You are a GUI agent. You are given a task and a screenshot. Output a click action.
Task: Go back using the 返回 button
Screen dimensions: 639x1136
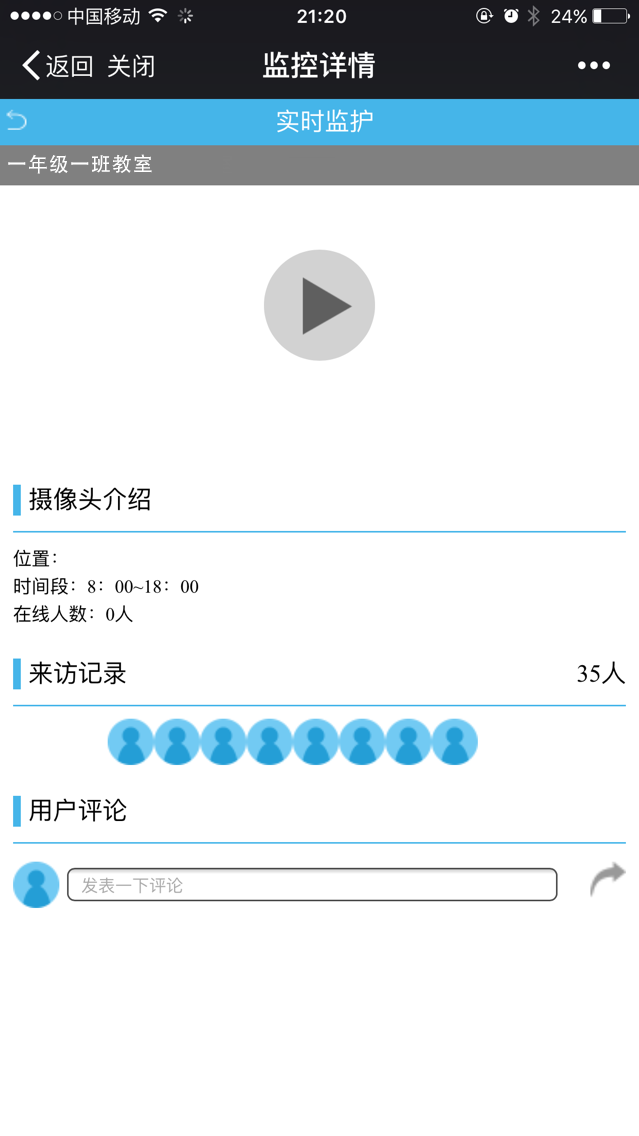pos(57,67)
